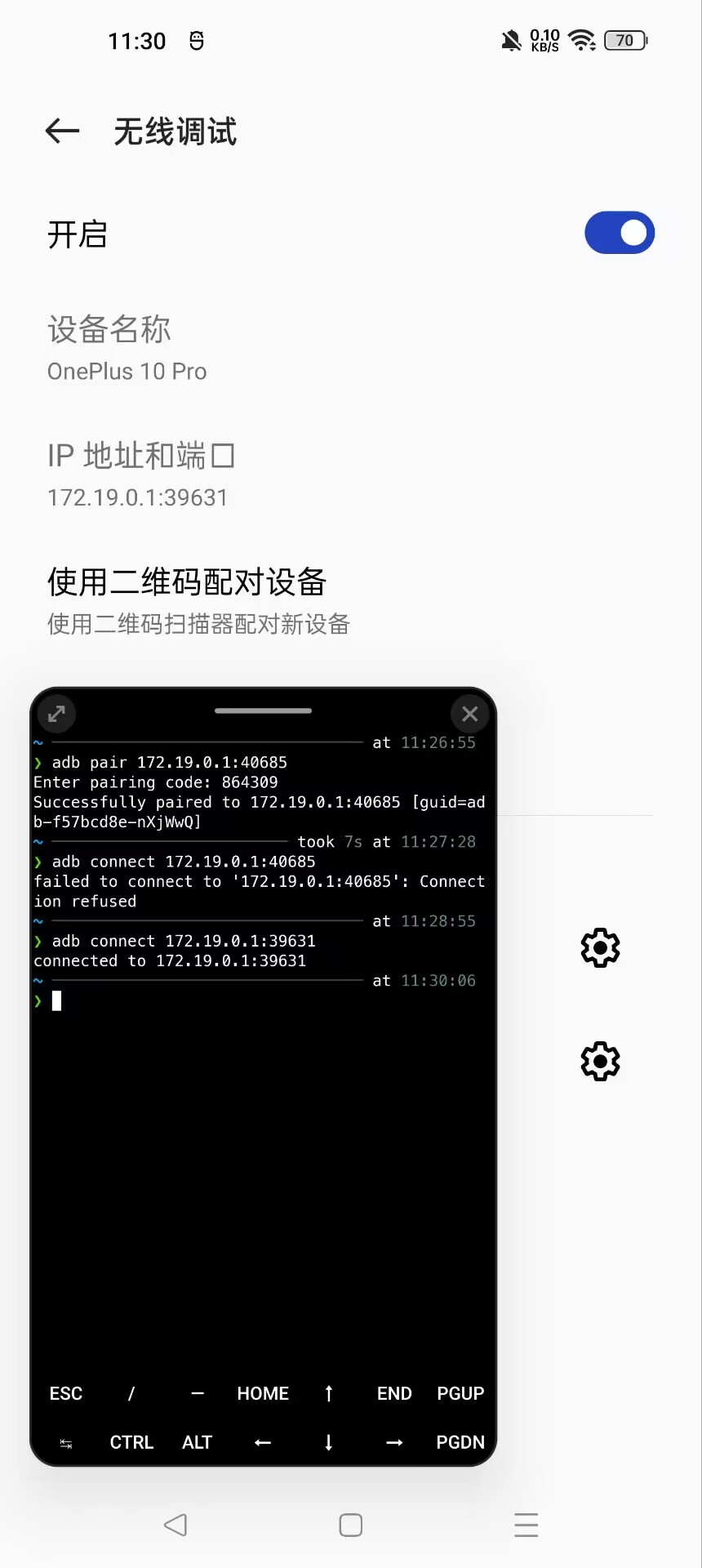Turn off the 开启 wireless debugging switch
This screenshot has width=702, height=1568.
pos(619,234)
